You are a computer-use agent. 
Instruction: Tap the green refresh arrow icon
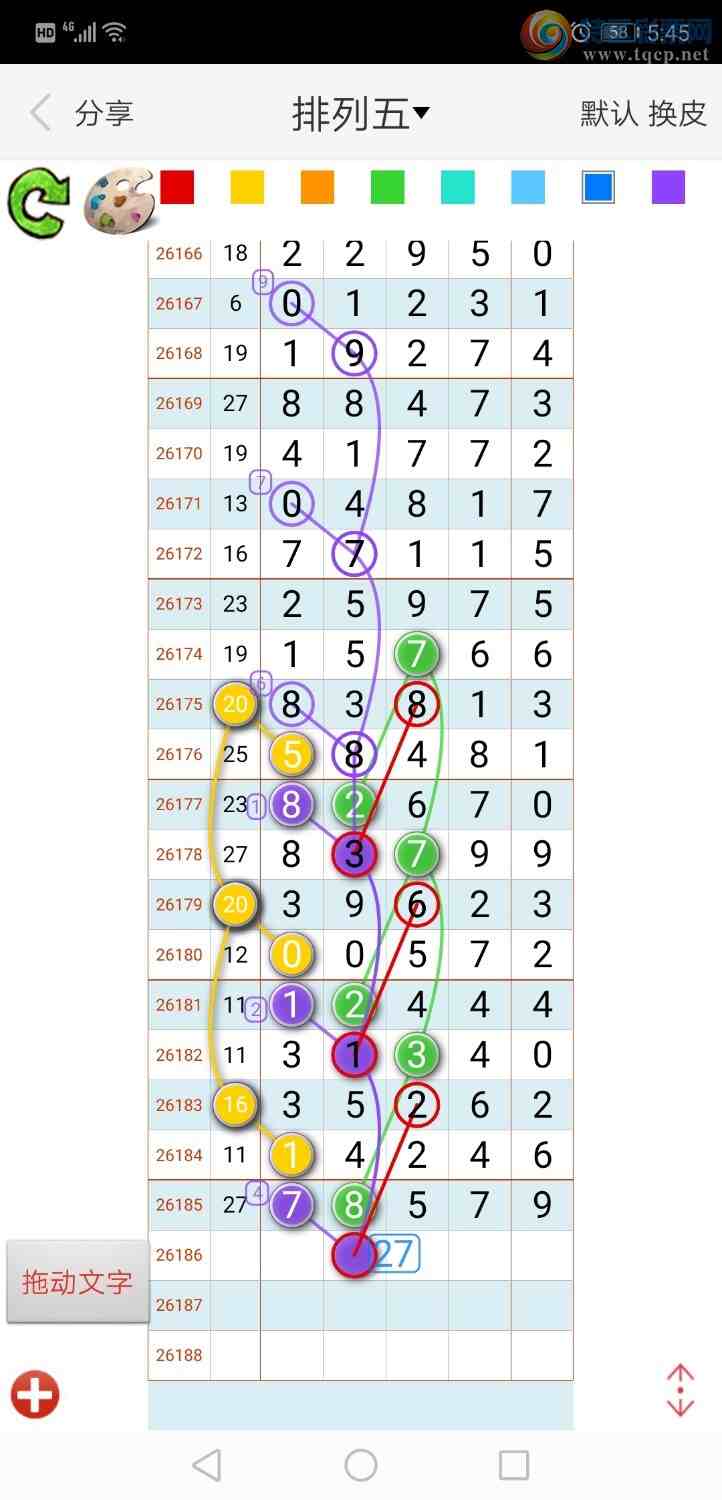(x=38, y=203)
